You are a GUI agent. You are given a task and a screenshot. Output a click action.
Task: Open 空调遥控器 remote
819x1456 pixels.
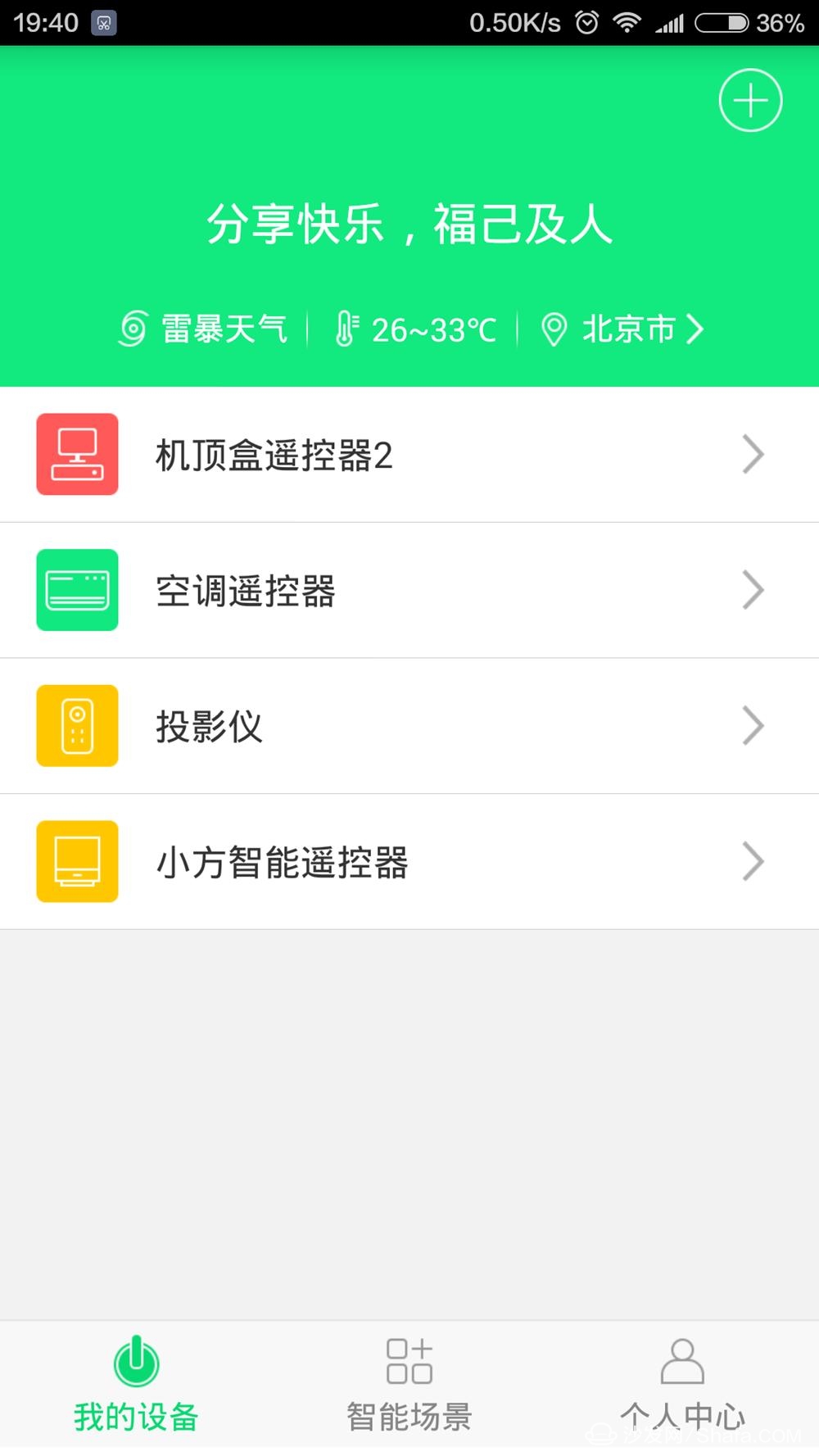pos(409,591)
